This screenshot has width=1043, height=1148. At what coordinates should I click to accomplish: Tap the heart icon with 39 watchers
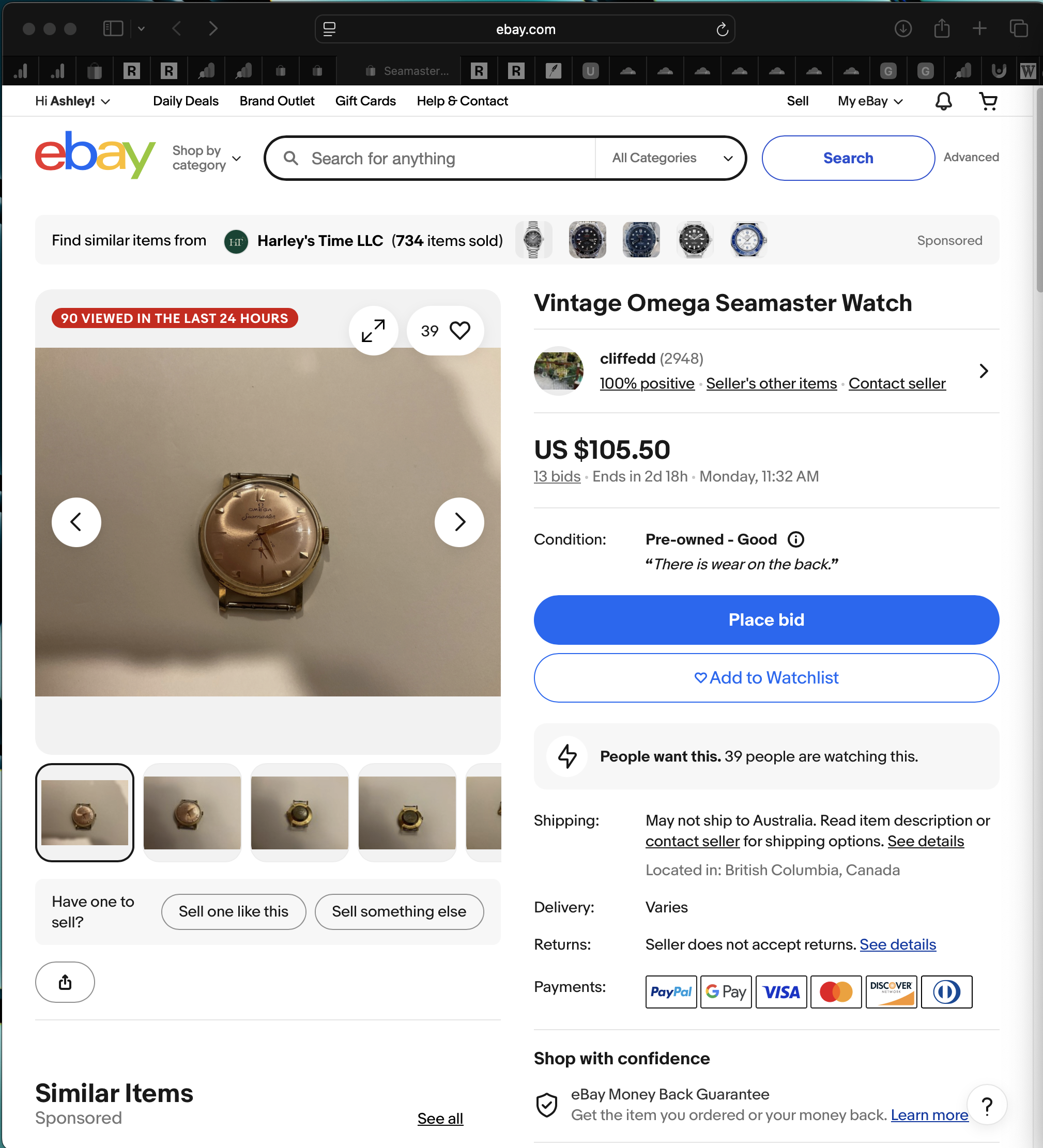point(459,331)
